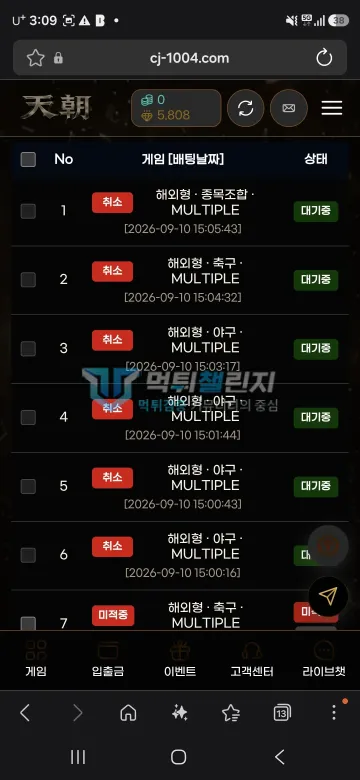
Task: Go to the 이벤트 tab
Action: [x=180, y=660]
